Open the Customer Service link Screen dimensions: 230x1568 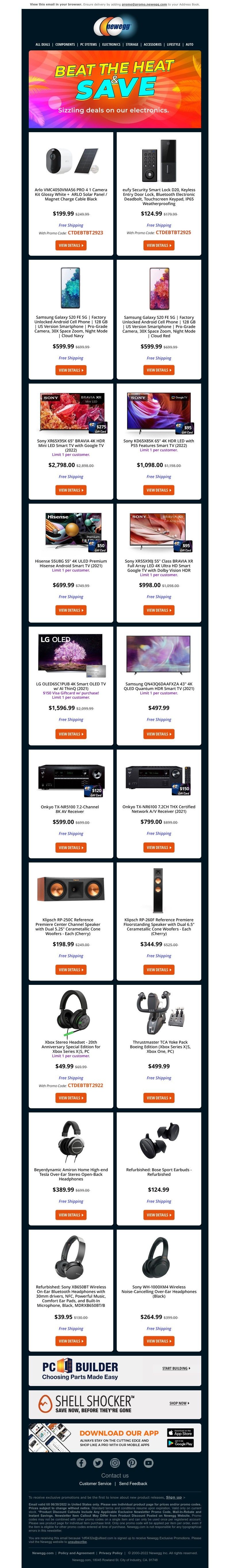point(95,1483)
